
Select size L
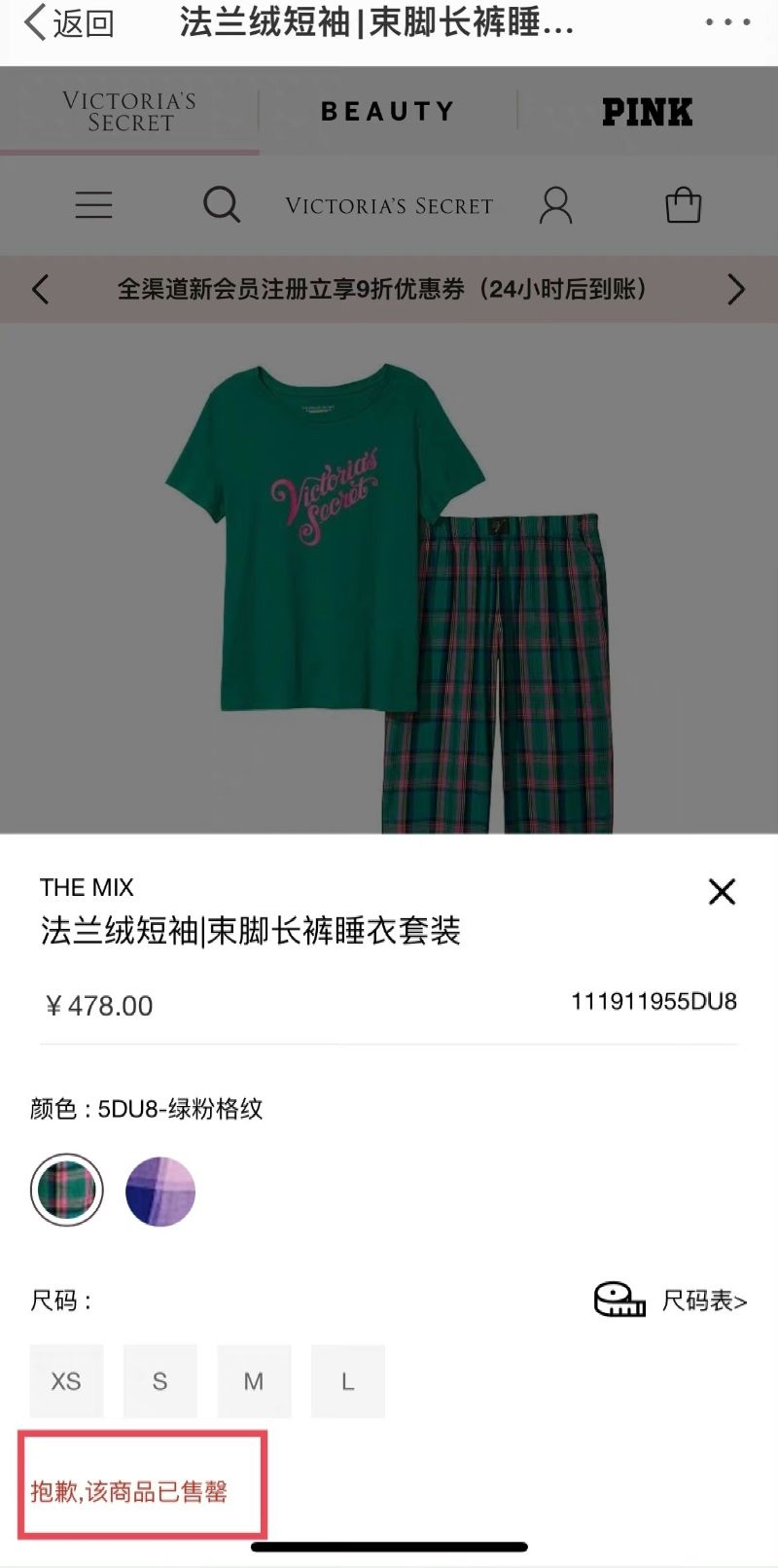click(348, 1381)
